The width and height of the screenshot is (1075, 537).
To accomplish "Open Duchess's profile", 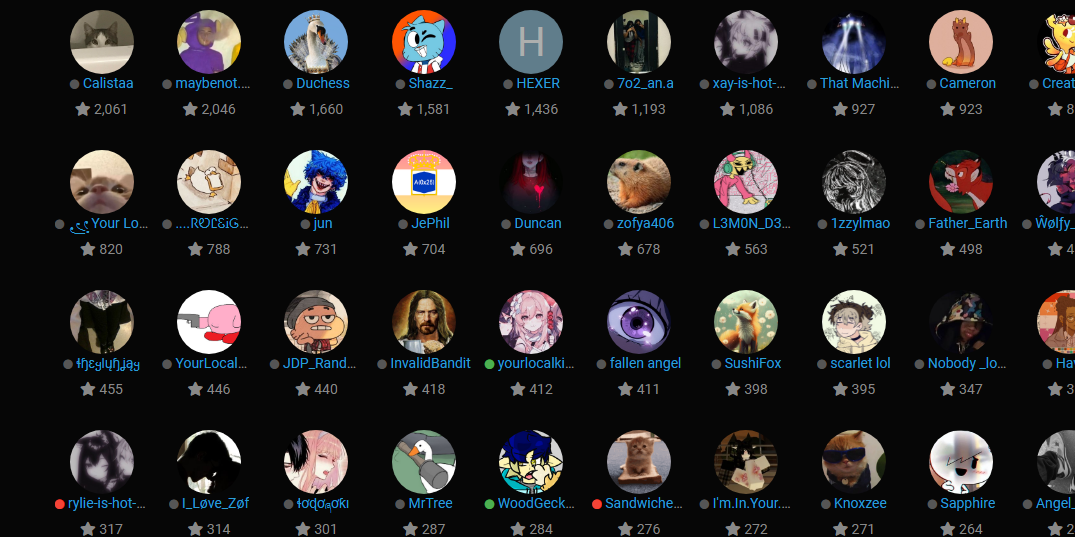I will (x=316, y=43).
